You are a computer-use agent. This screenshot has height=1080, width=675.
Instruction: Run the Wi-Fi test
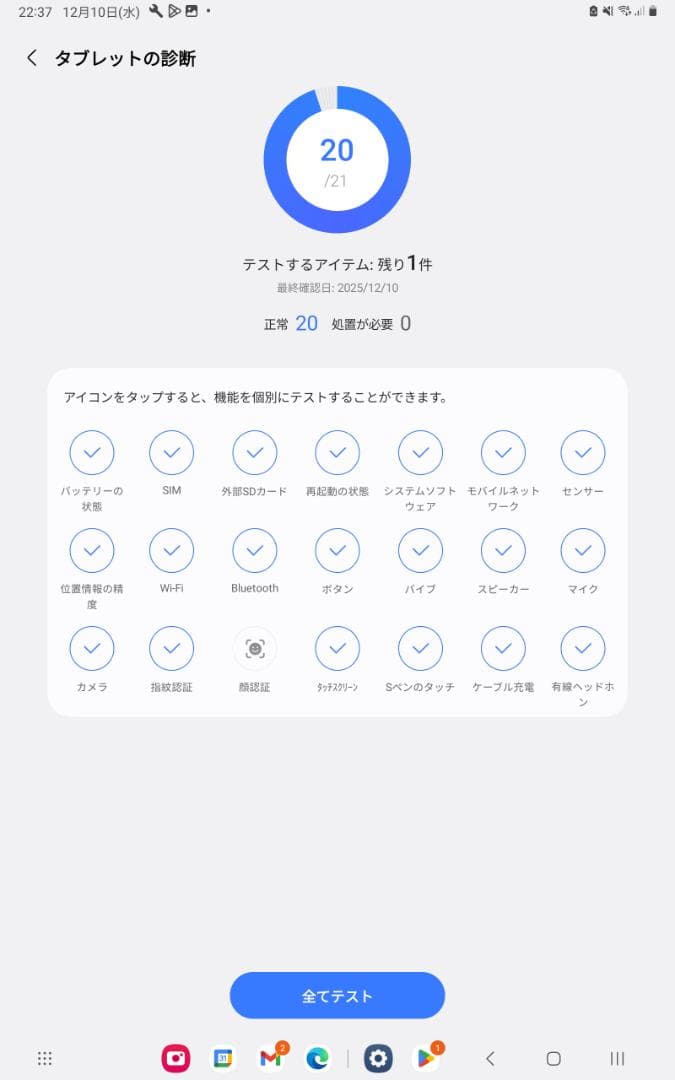pos(171,550)
